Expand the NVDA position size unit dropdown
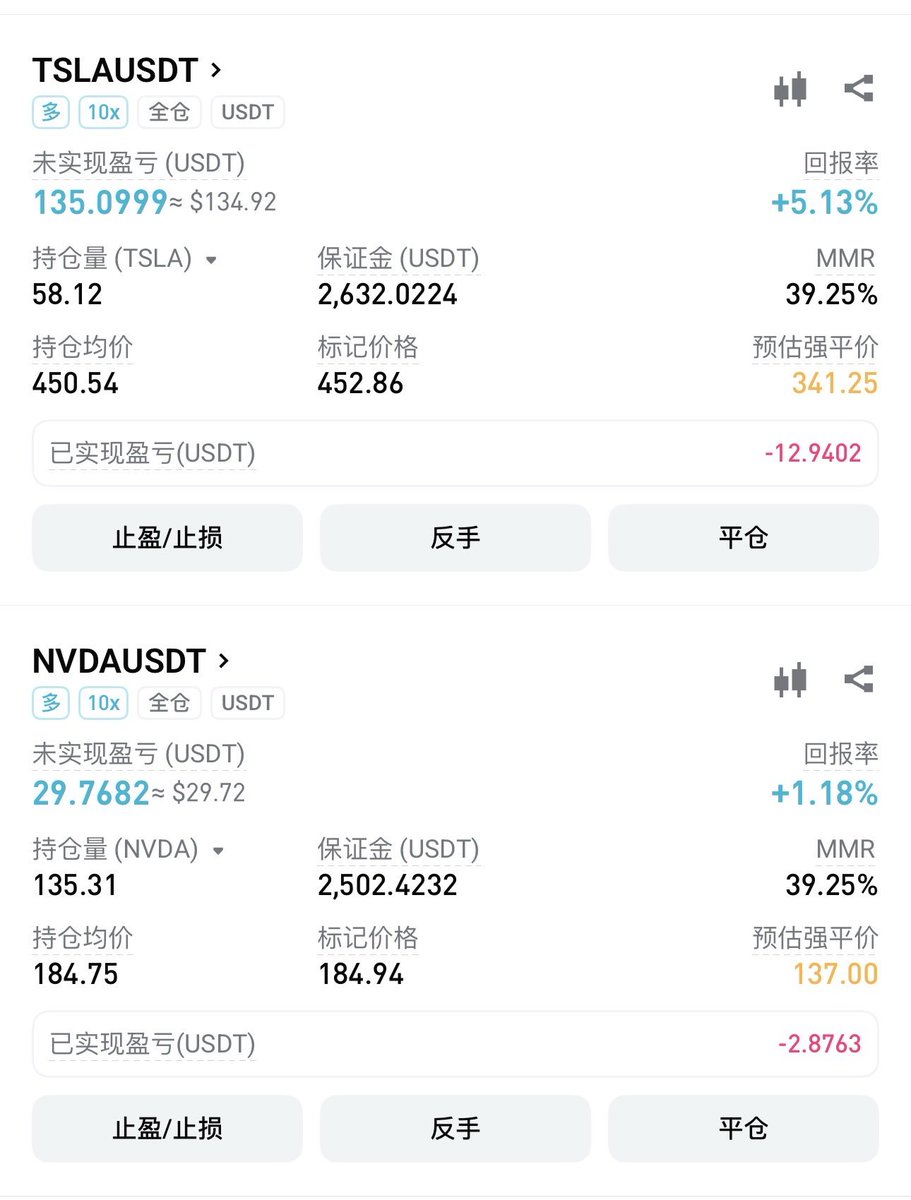The width and height of the screenshot is (911, 1200). click(218, 851)
